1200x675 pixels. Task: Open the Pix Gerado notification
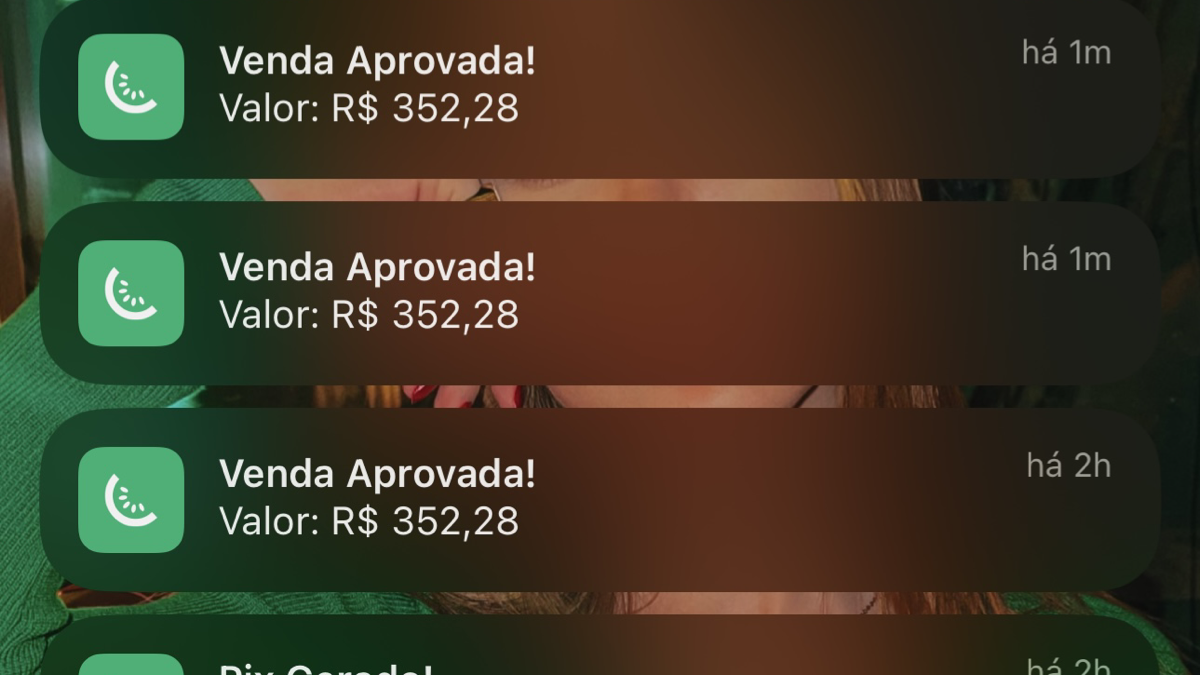pyautogui.click(x=600, y=655)
